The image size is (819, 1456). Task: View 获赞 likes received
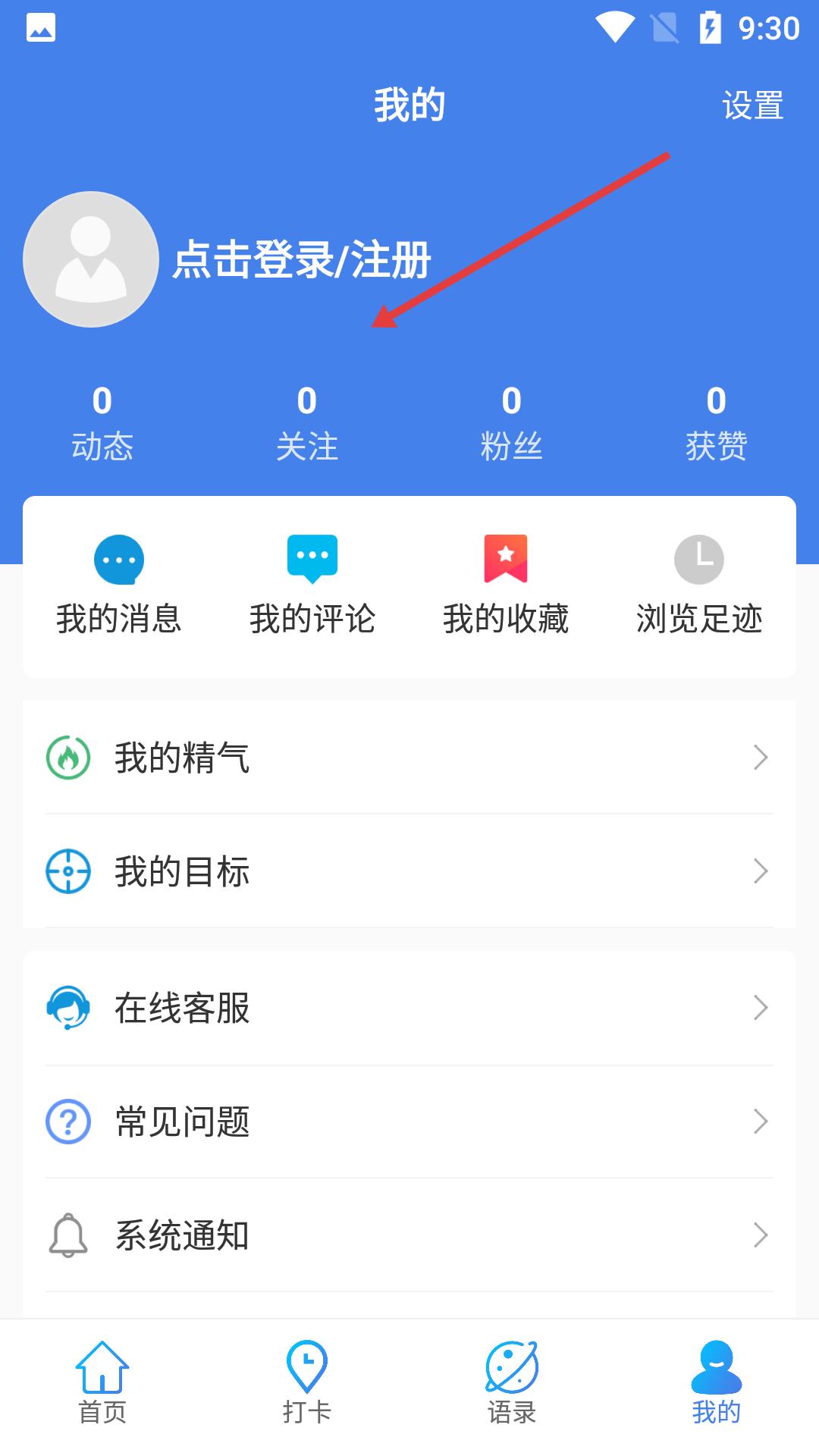click(717, 423)
